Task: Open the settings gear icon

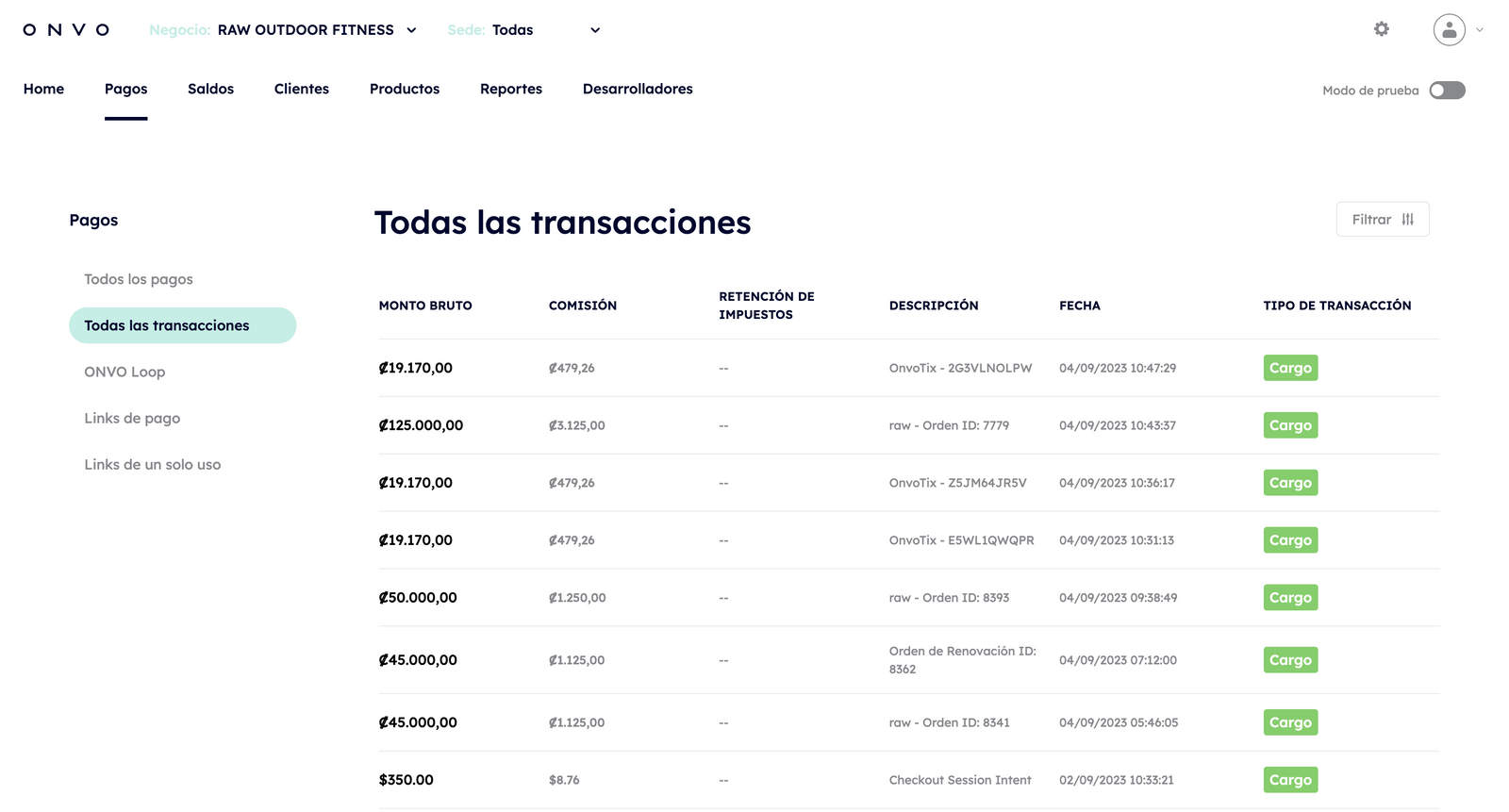Action: coord(1381,29)
